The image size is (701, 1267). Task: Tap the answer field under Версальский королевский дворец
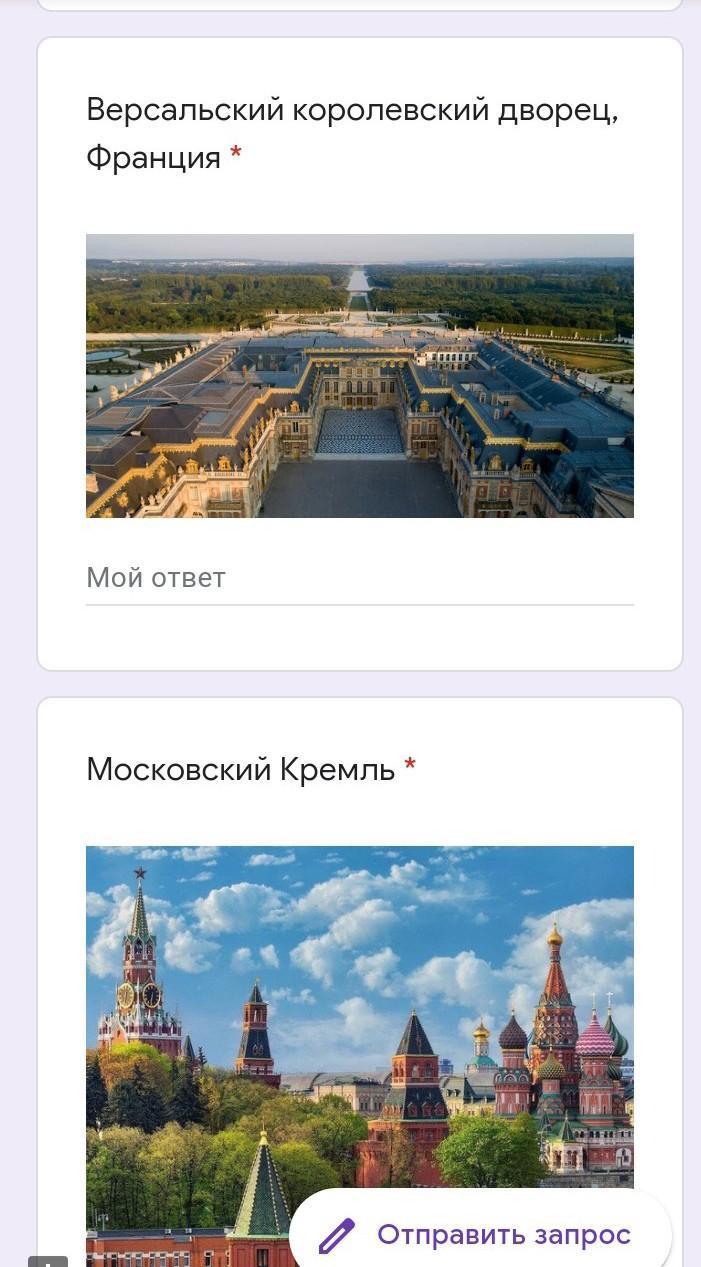pos(359,578)
